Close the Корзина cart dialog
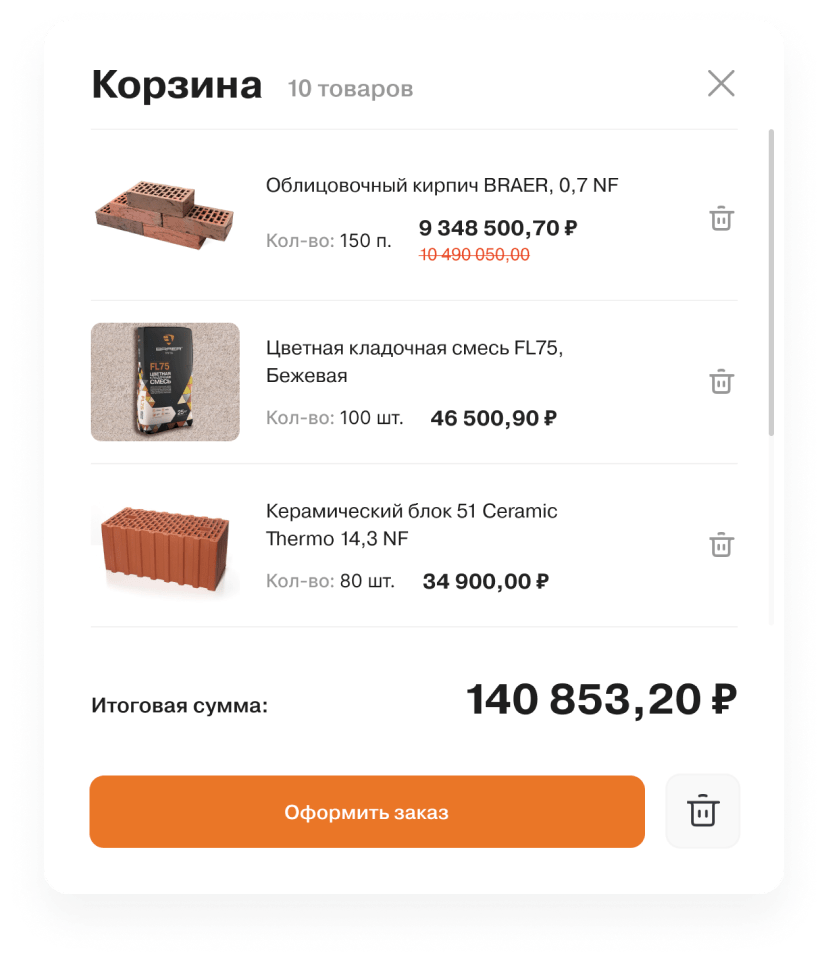The image size is (828, 962). [721, 84]
